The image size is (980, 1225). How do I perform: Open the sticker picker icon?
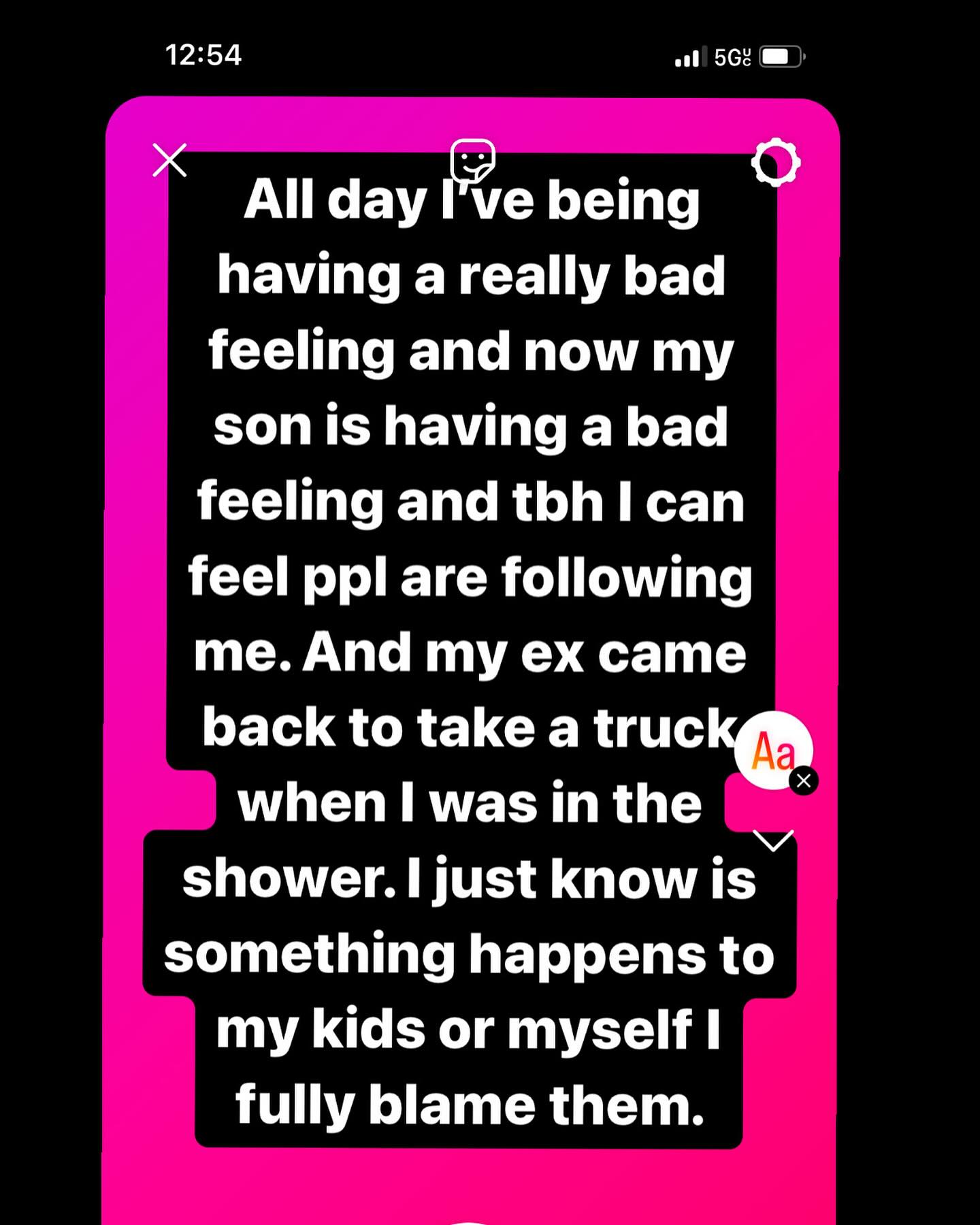coord(472,162)
